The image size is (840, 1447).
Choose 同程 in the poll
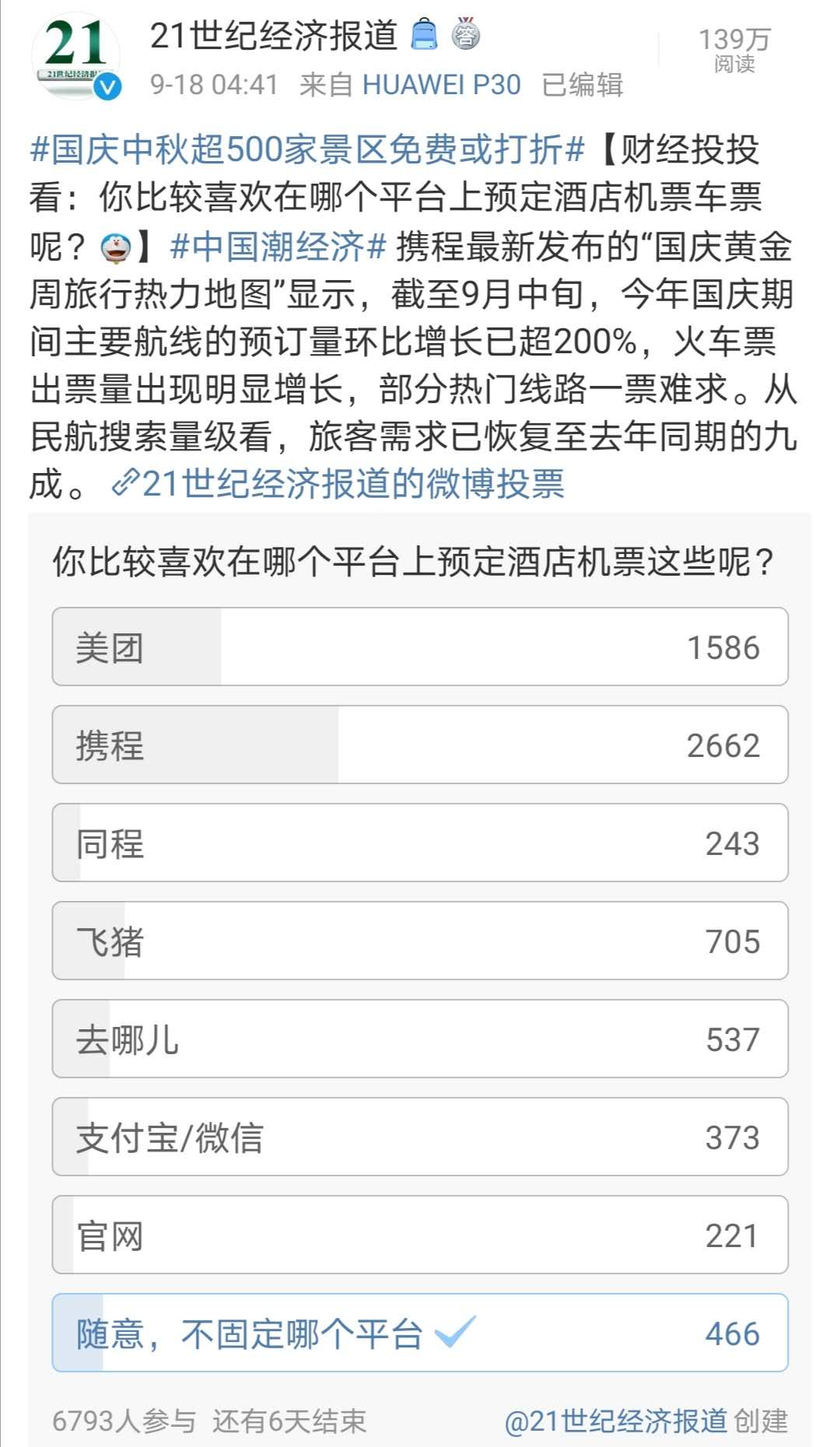(420, 843)
